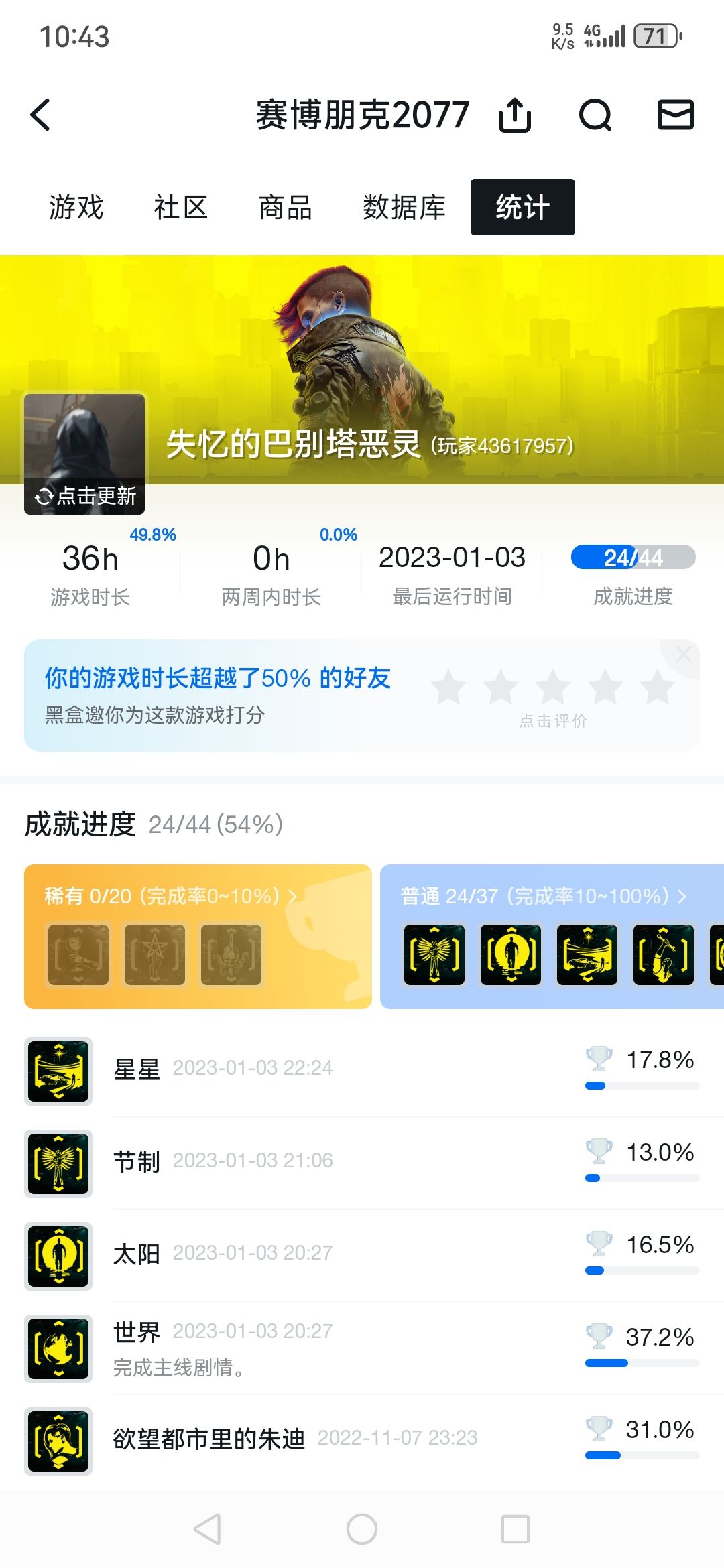Rate the game with the first star
The height and width of the screenshot is (1568, 724).
point(448,685)
